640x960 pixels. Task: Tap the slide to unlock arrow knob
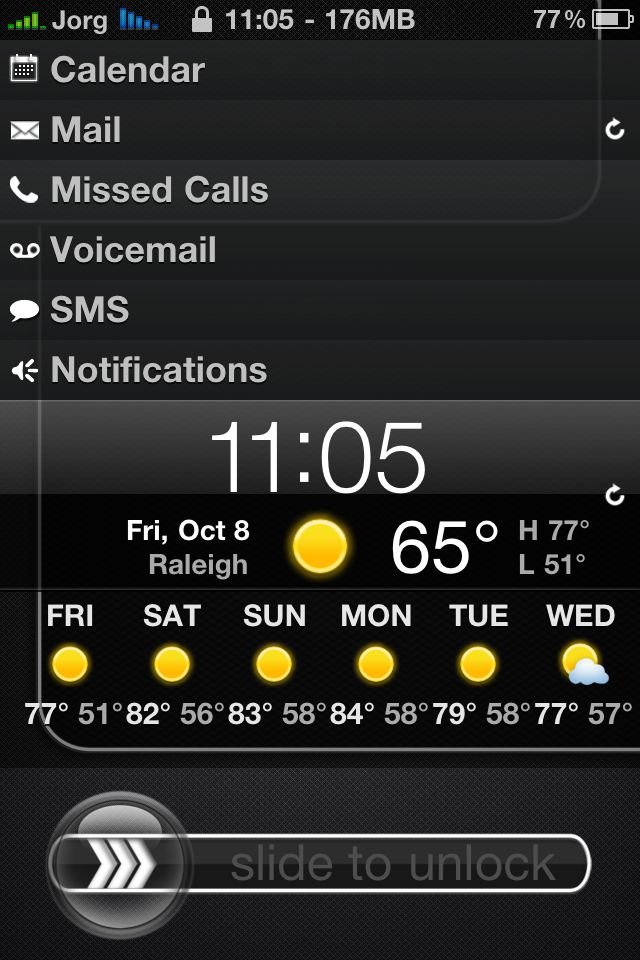pos(118,864)
